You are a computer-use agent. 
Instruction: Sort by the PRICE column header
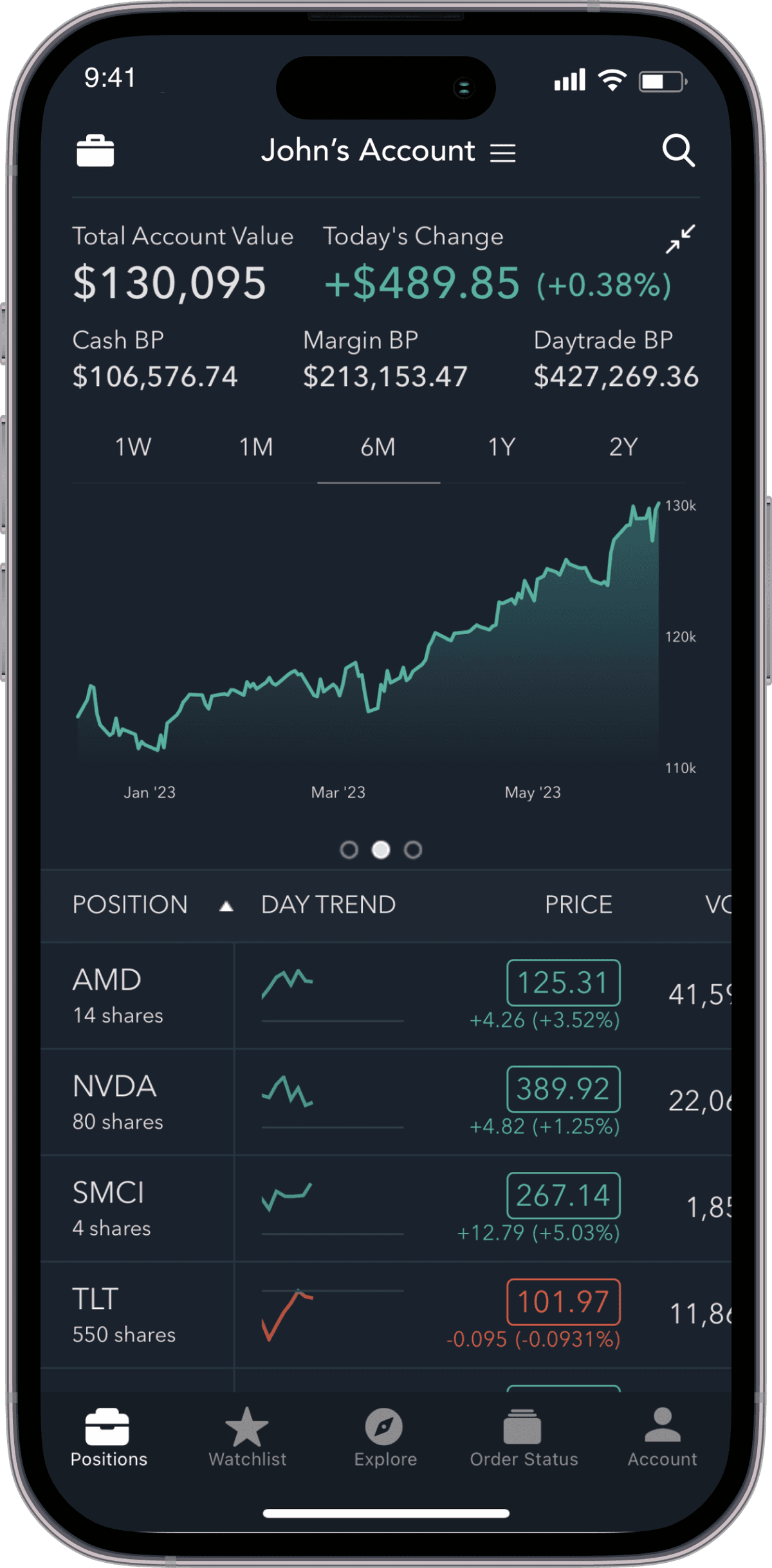[578, 905]
